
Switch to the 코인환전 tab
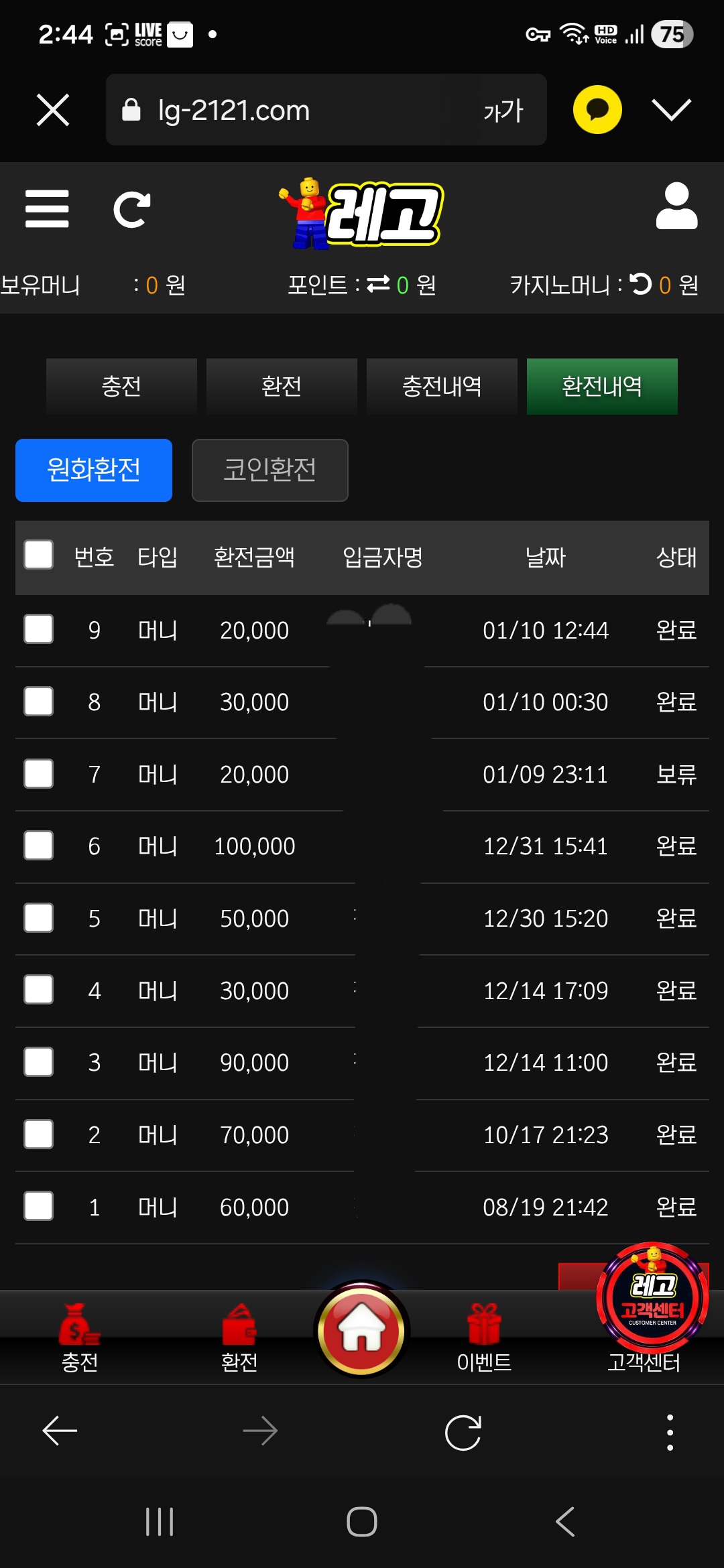pos(269,470)
